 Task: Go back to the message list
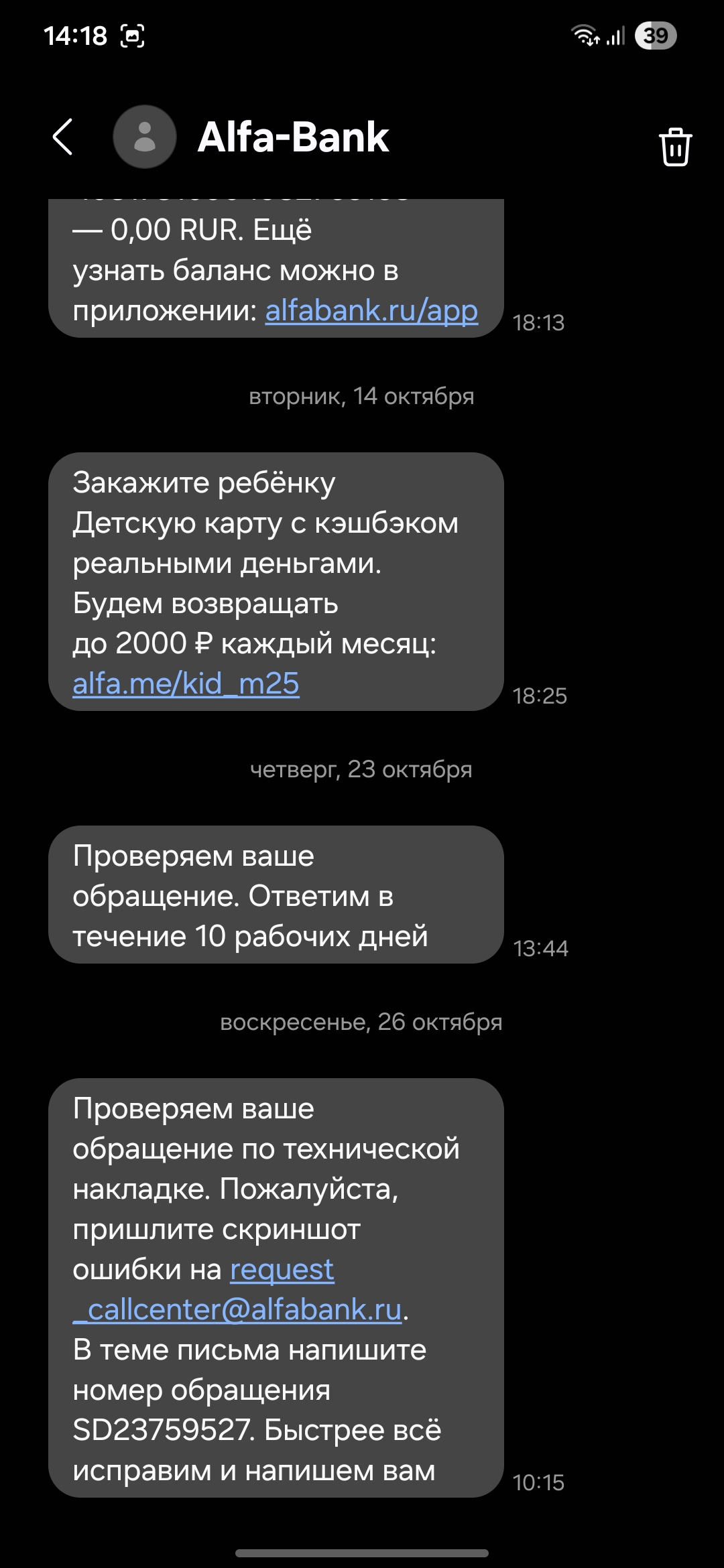62,137
